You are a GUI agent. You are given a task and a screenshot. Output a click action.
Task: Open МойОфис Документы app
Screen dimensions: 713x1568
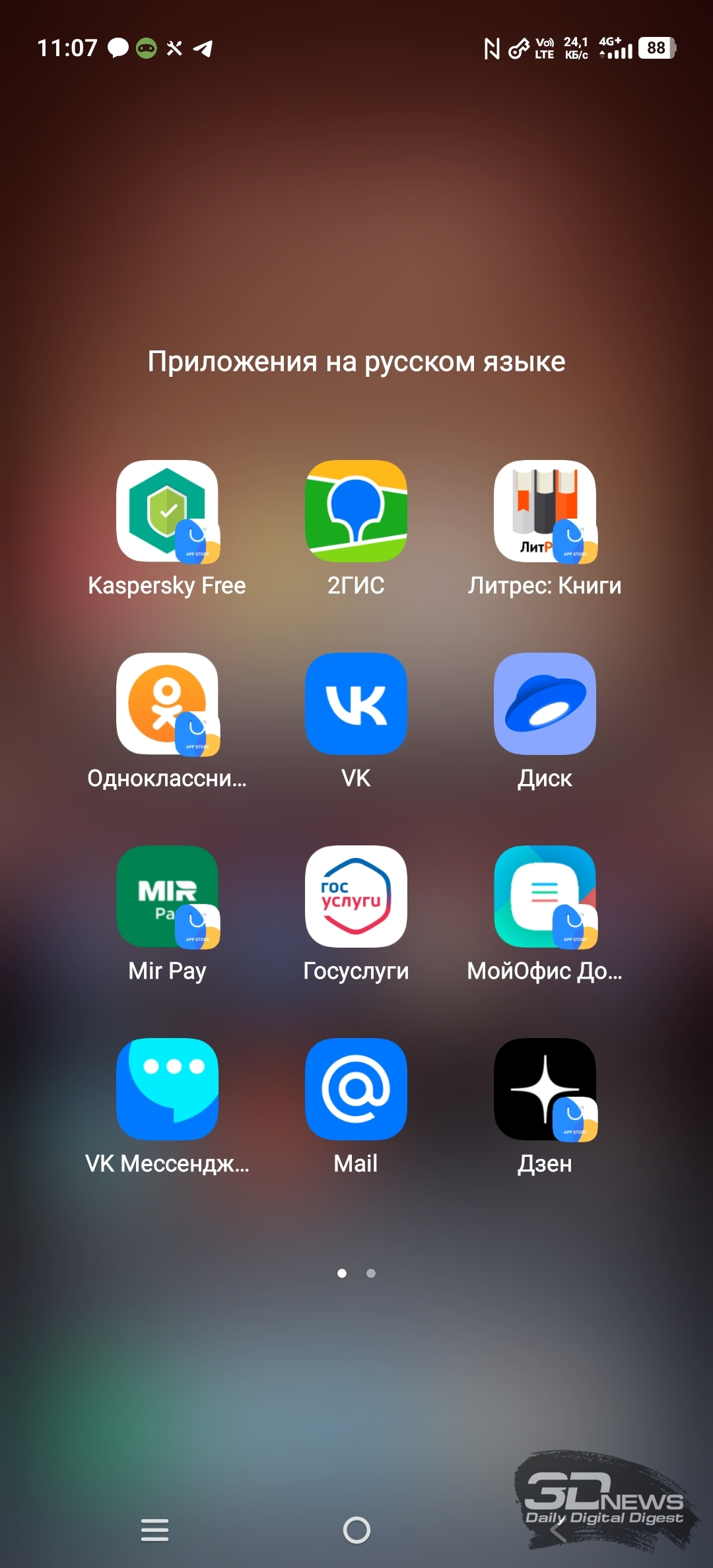(x=545, y=896)
